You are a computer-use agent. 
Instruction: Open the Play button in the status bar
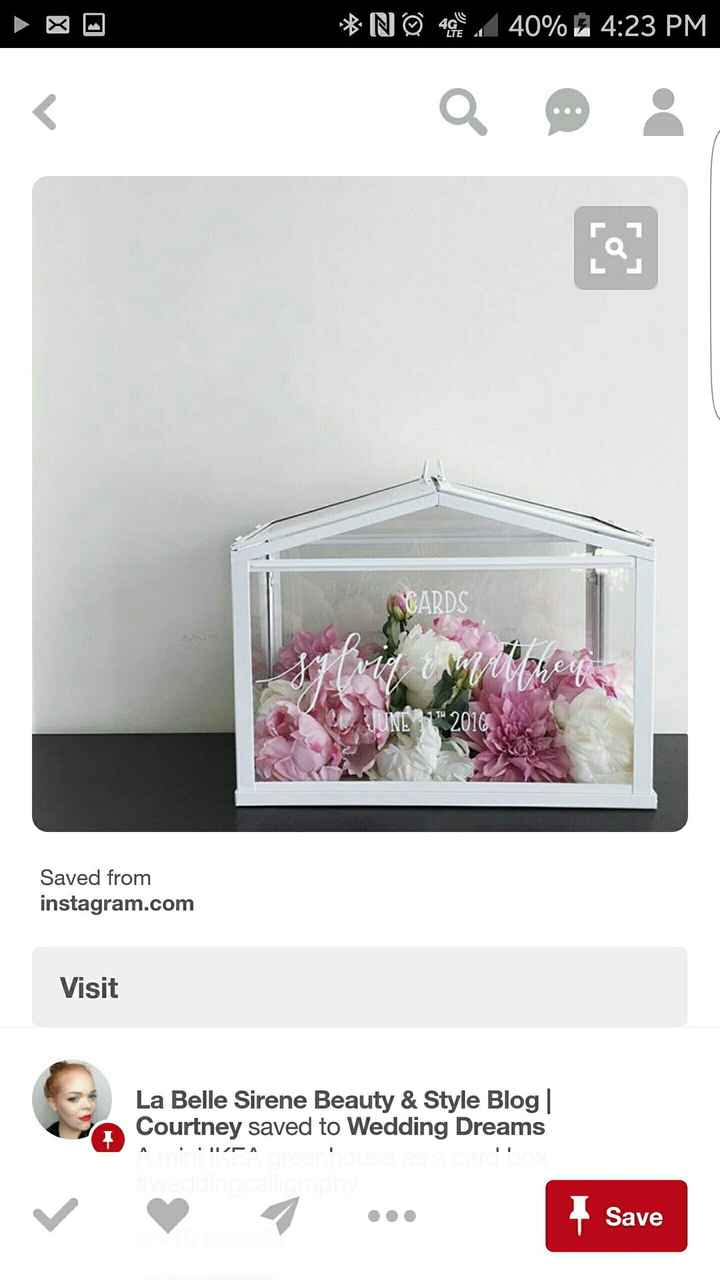(x=20, y=25)
